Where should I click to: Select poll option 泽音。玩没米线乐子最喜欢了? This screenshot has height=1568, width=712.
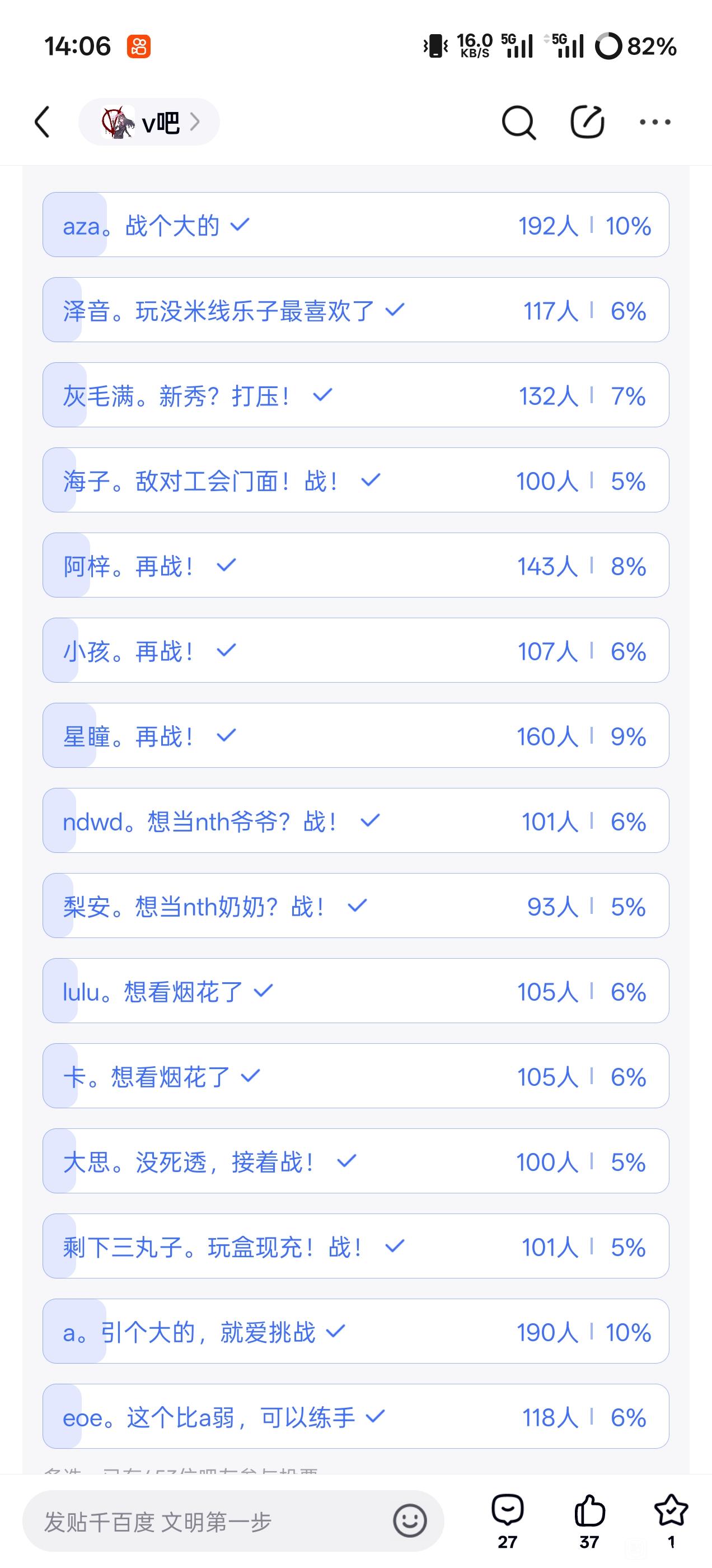point(355,310)
